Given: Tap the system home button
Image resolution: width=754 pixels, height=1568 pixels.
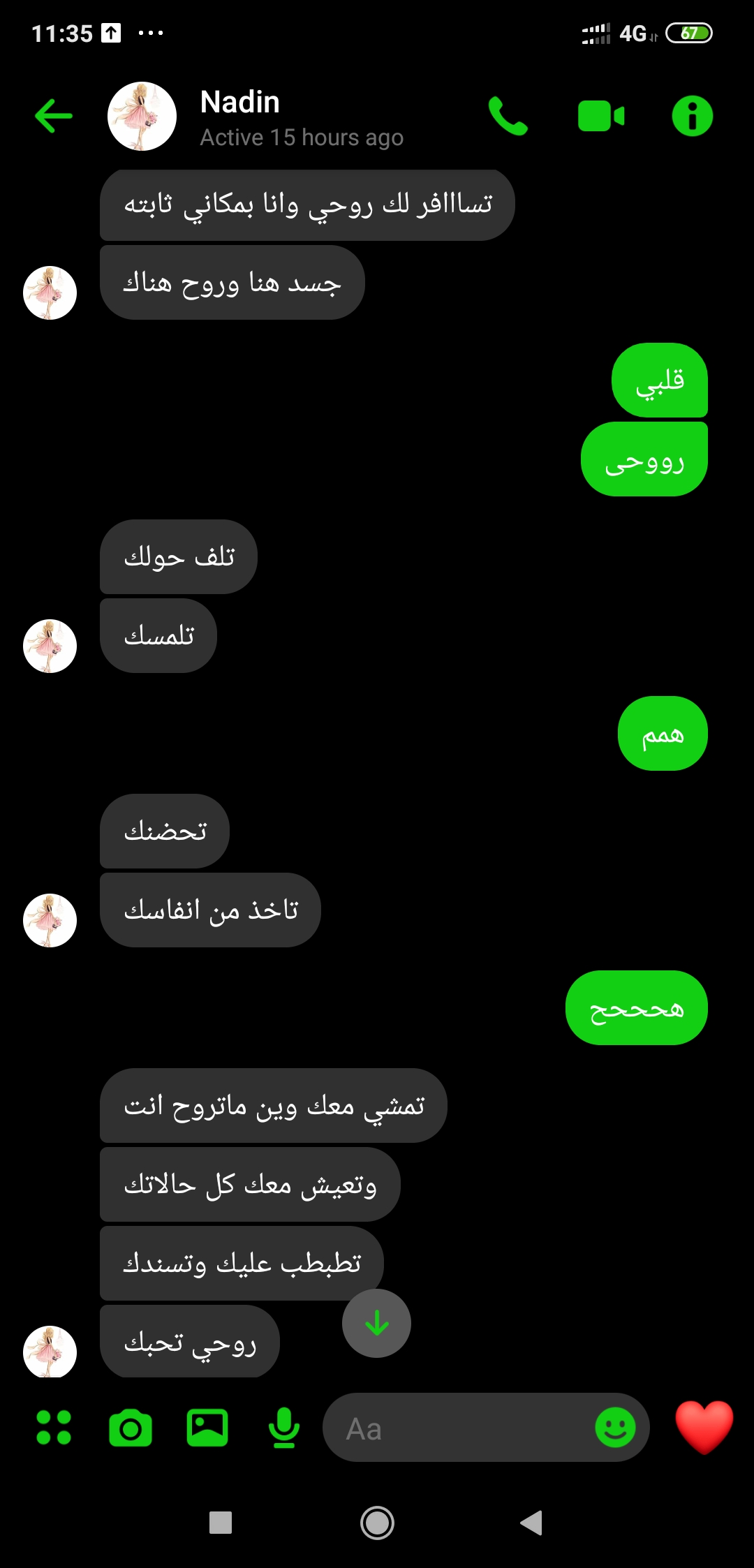Looking at the screenshot, I should click(x=377, y=1523).
